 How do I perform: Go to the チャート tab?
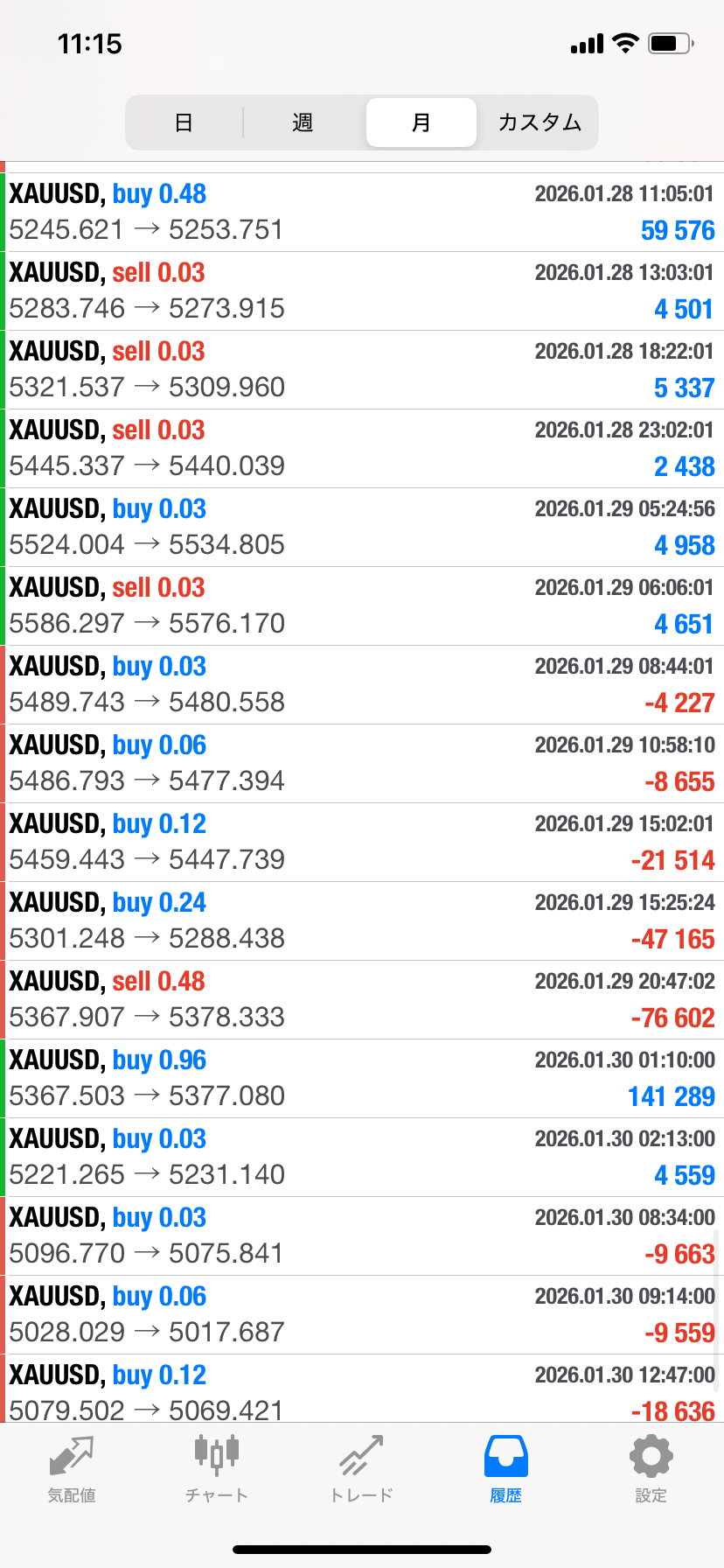[217, 1470]
